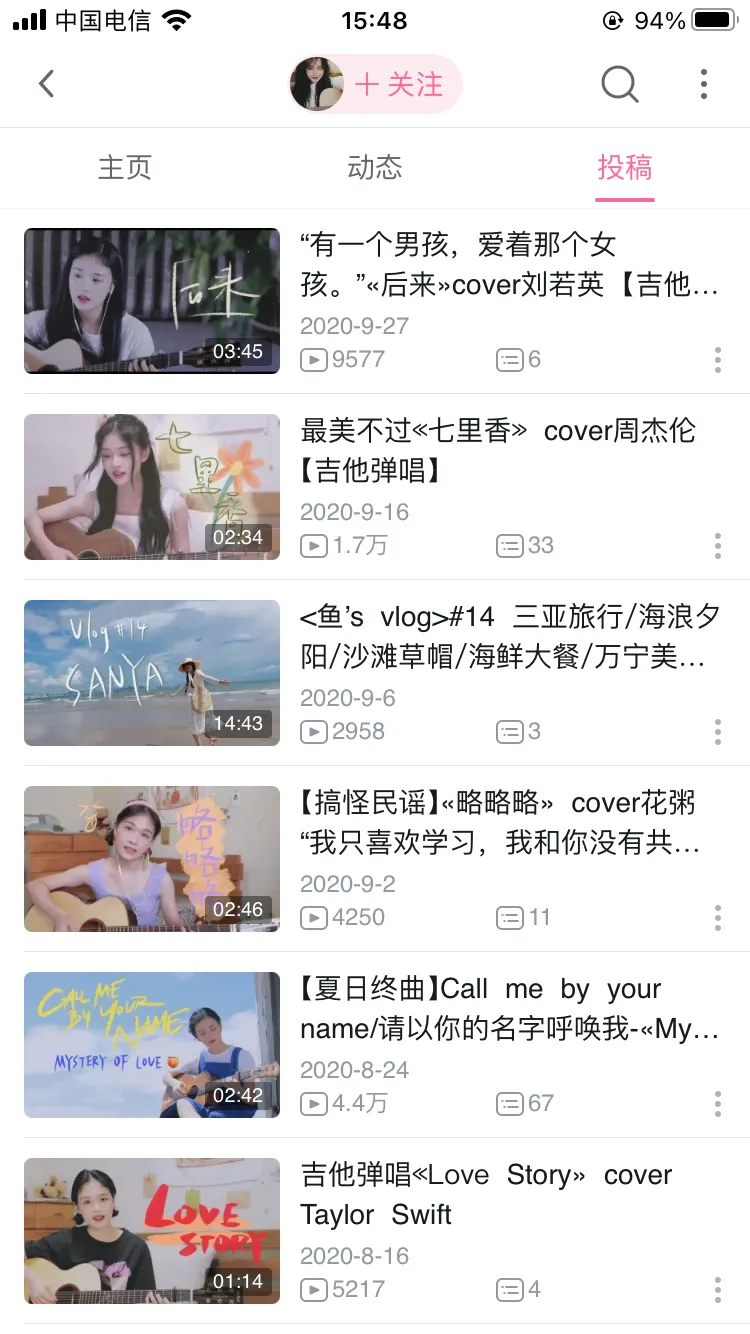This screenshot has width=750, height=1334.
Task: Switch to the 动态 tab
Action: [x=375, y=167]
